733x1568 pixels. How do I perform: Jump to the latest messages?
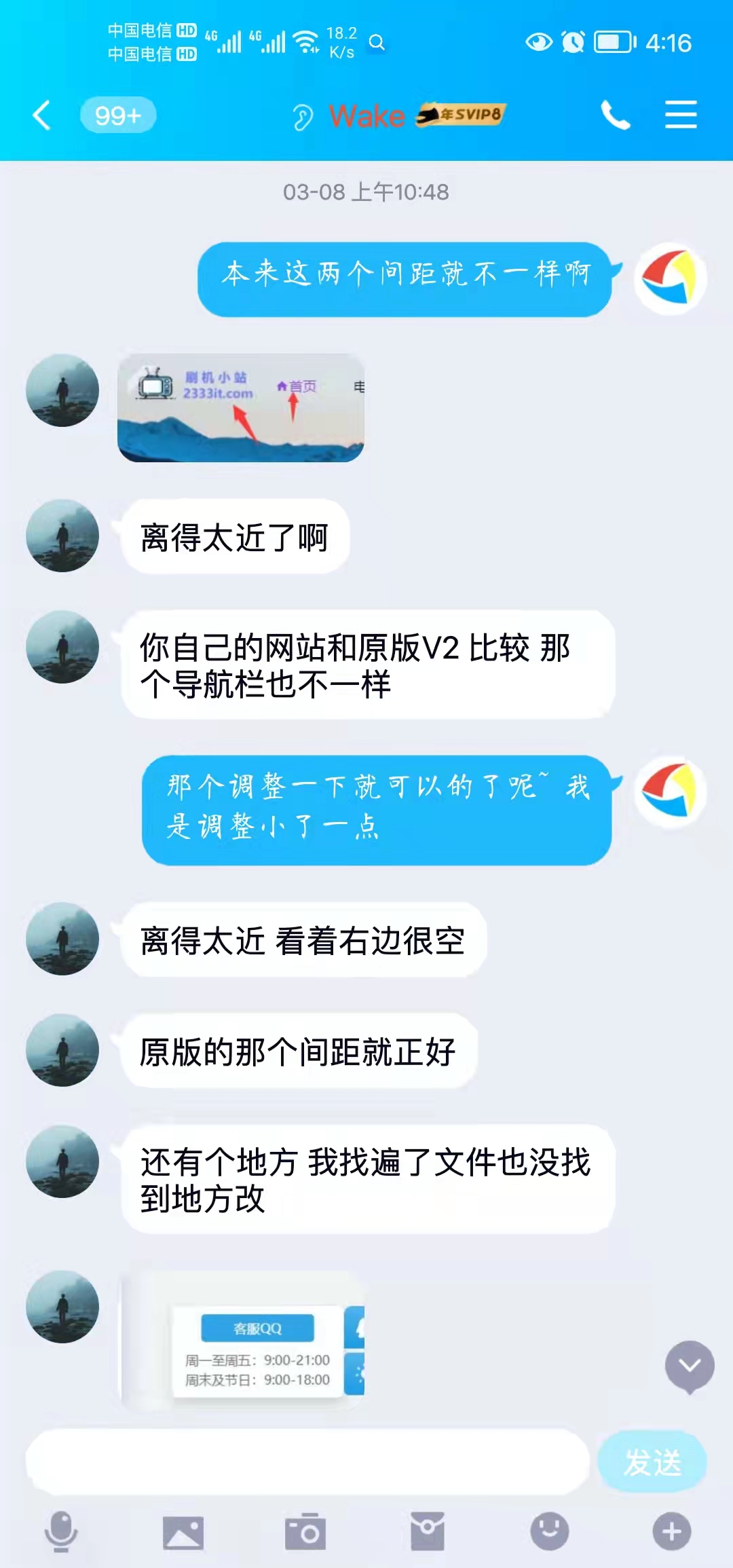pyautogui.click(x=689, y=1366)
